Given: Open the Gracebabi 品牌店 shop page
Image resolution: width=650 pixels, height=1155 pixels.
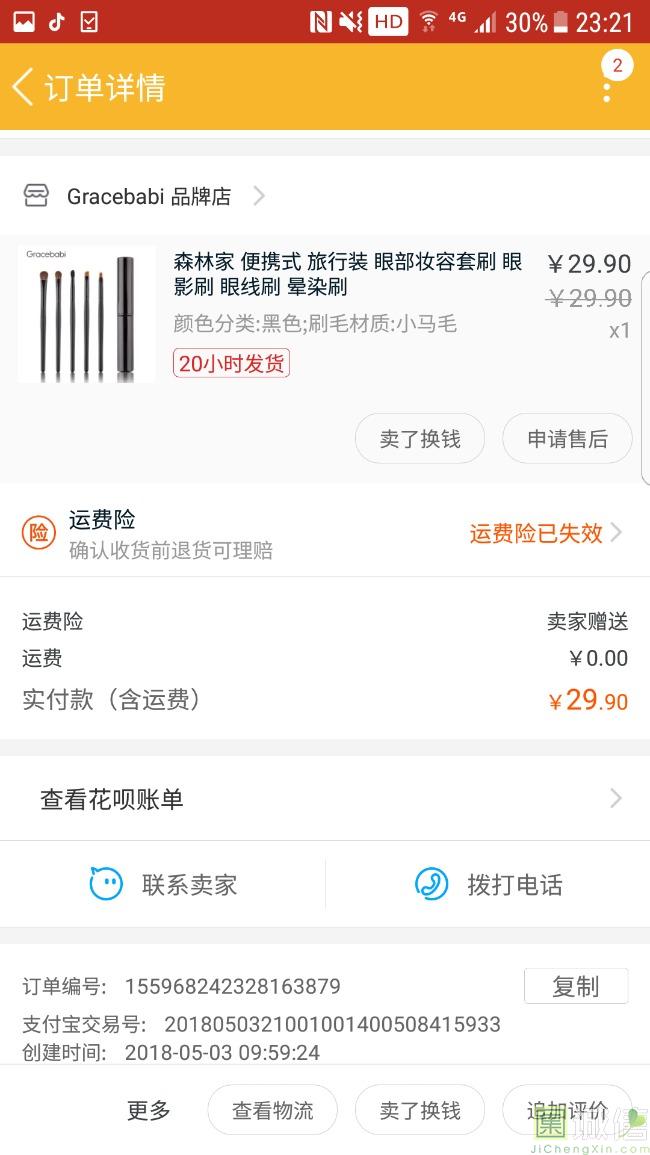Looking at the screenshot, I should click(x=150, y=196).
